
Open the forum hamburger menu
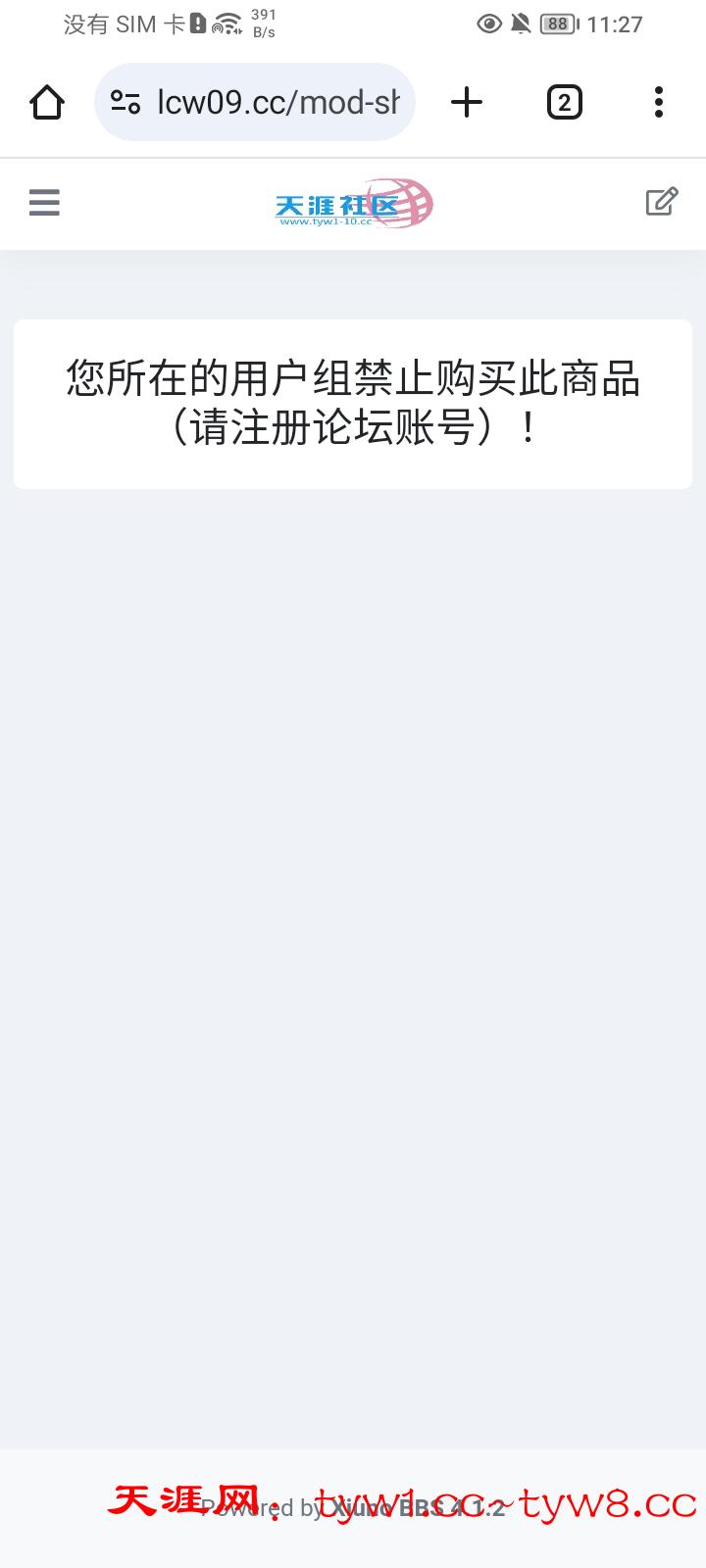(x=44, y=203)
